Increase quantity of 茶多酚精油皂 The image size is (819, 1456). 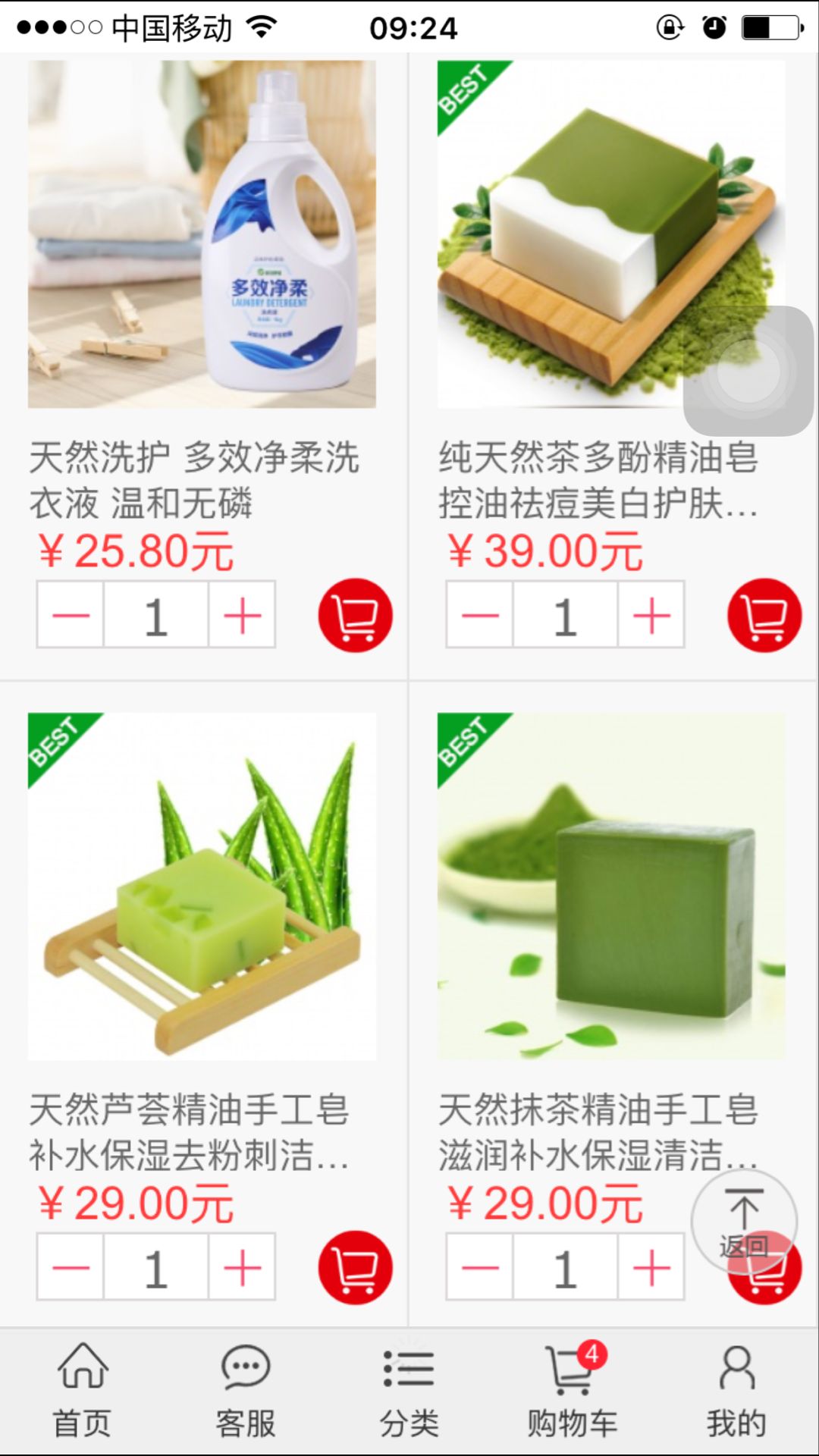[x=651, y=615]
